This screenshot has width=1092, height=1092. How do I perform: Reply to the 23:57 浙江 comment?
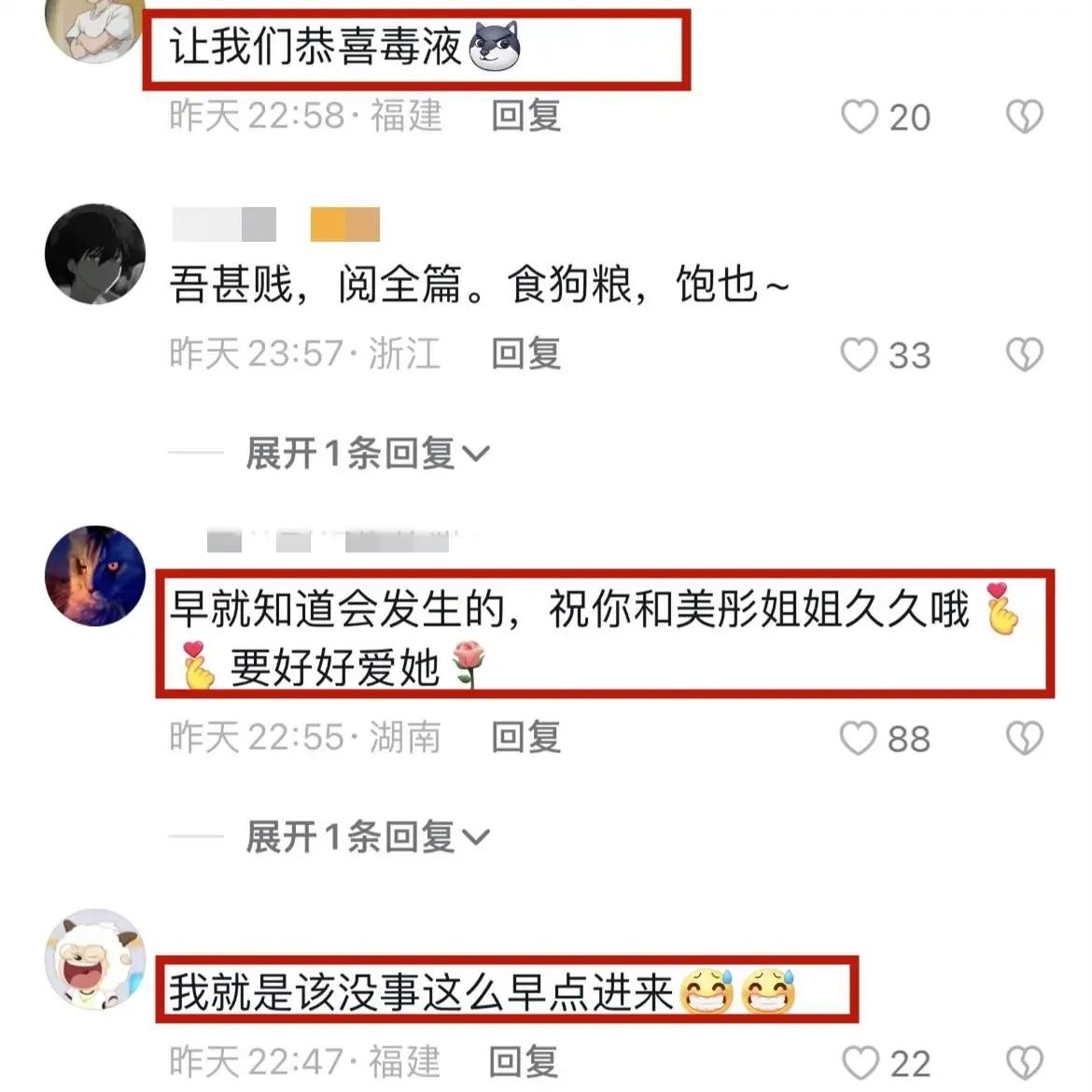coord(525,355)
